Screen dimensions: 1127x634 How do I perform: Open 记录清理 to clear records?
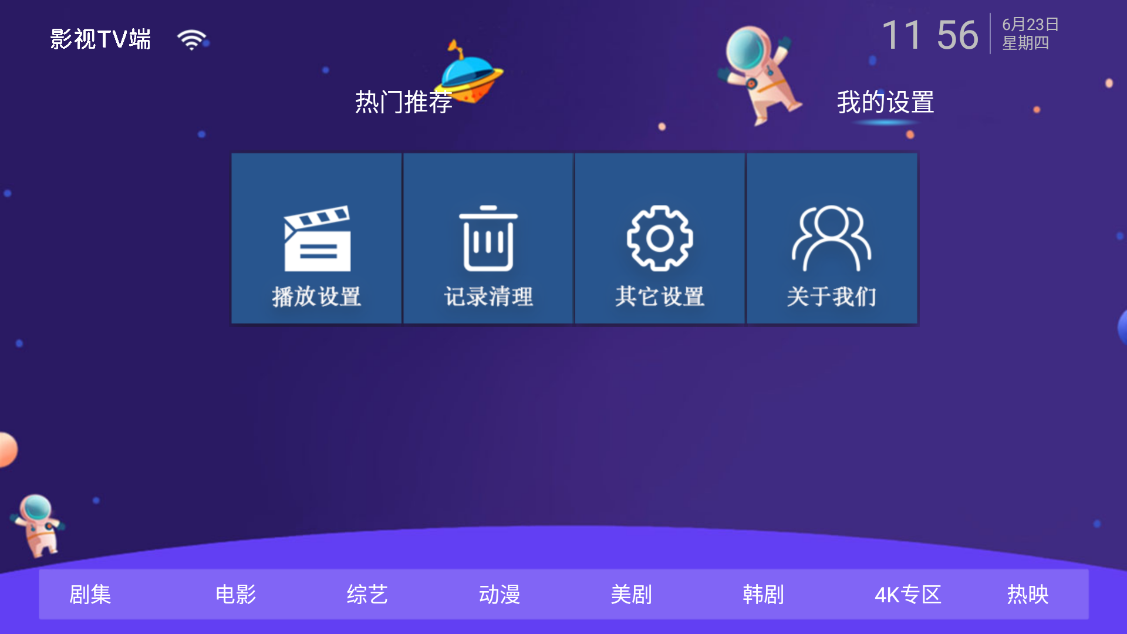[488, 239]
